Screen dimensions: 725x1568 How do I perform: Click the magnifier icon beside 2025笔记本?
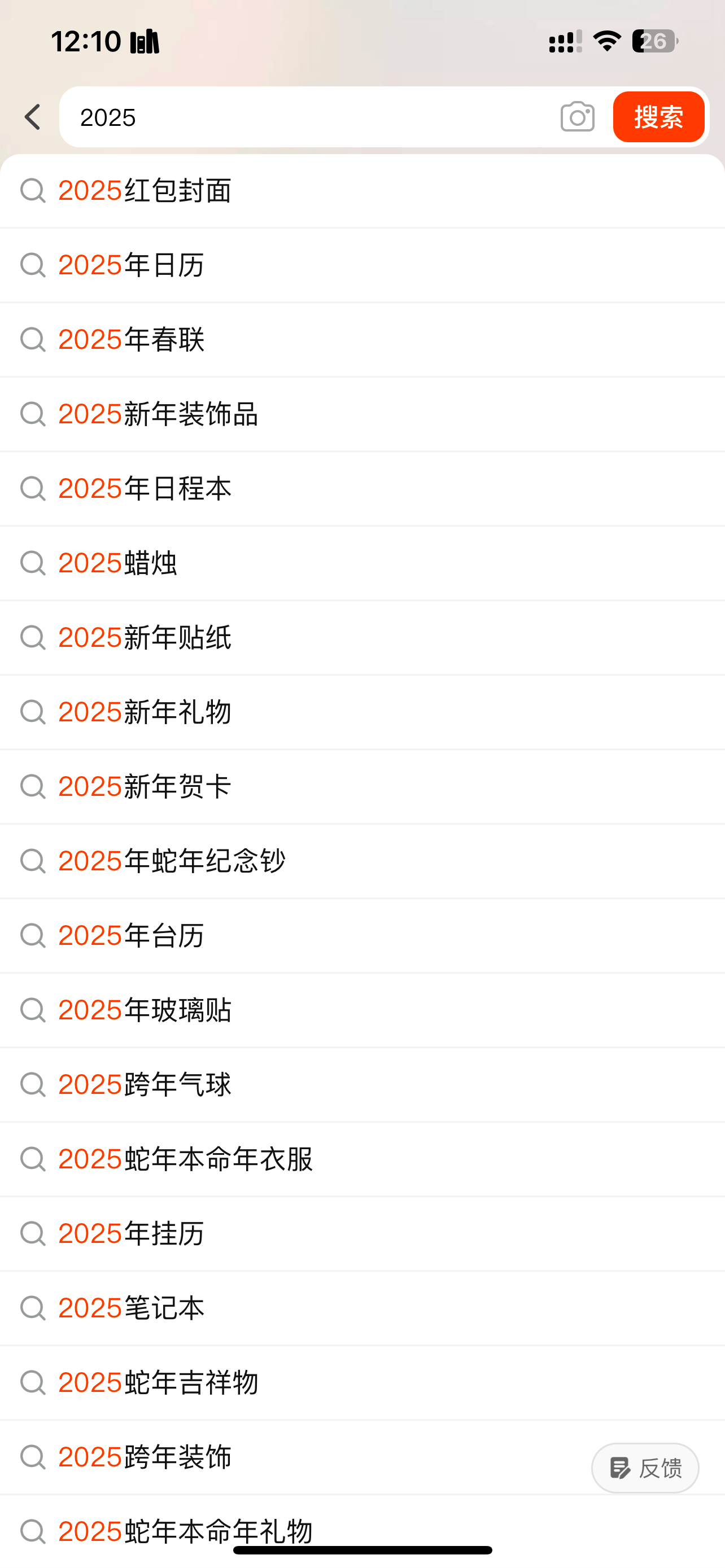(32, 1309)
